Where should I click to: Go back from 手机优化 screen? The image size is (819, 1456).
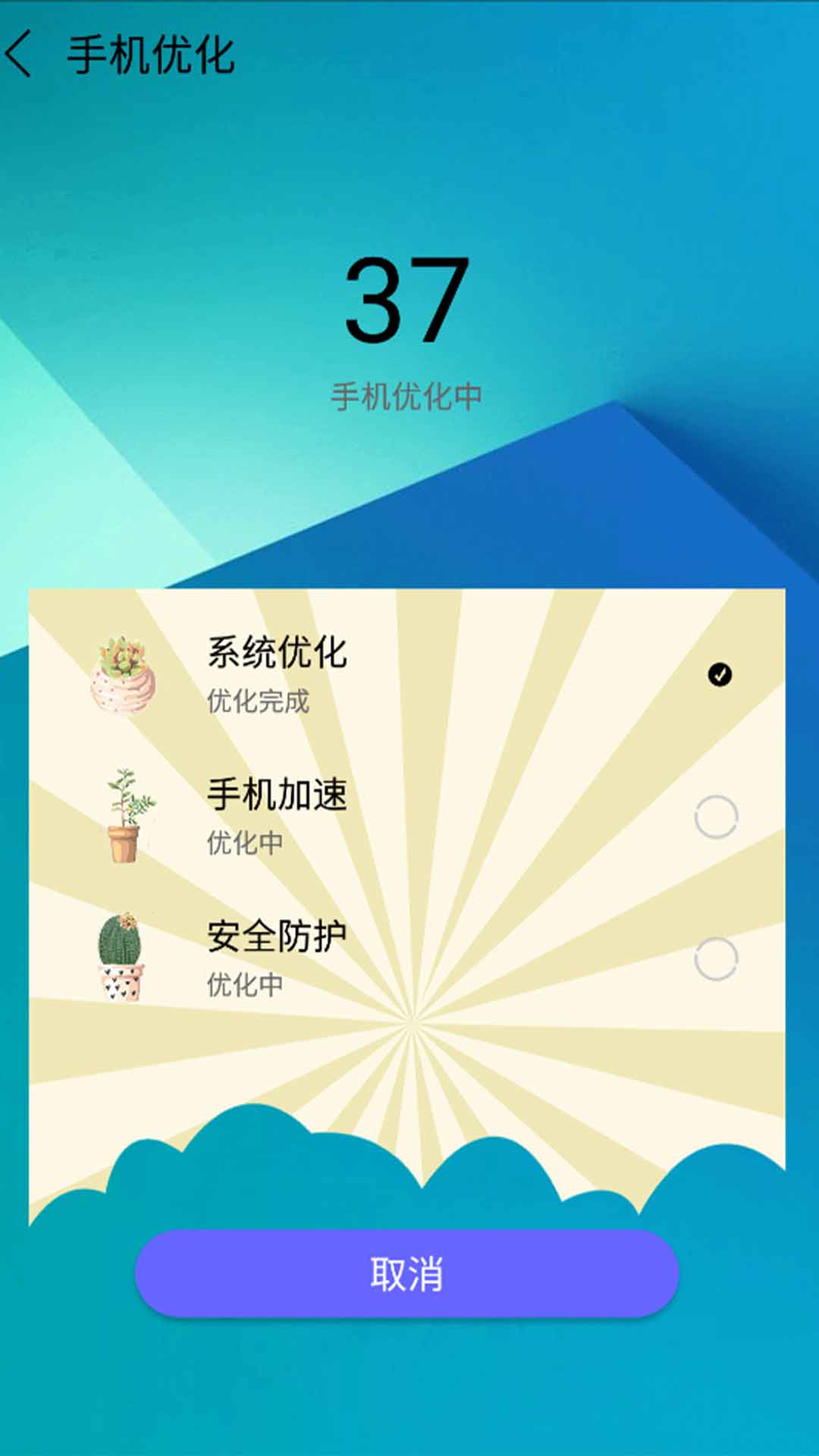coord(20,54)
